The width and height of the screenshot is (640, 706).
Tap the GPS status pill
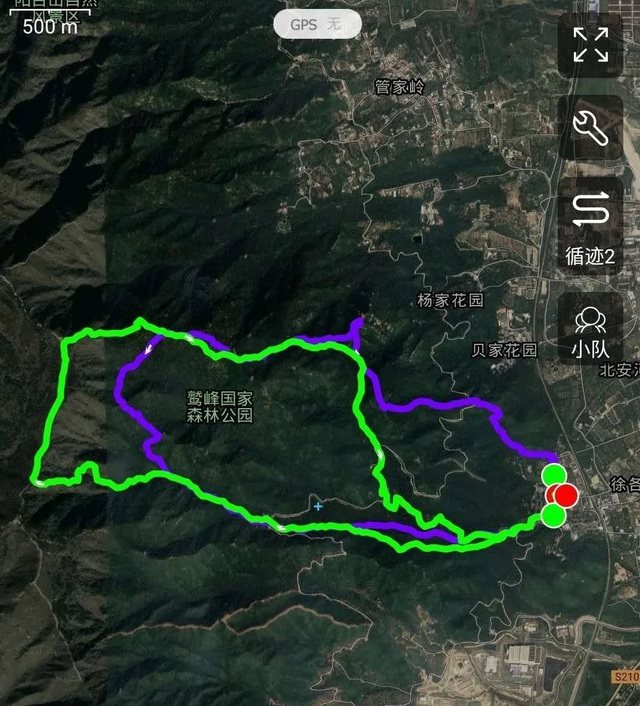coord(317,24)
